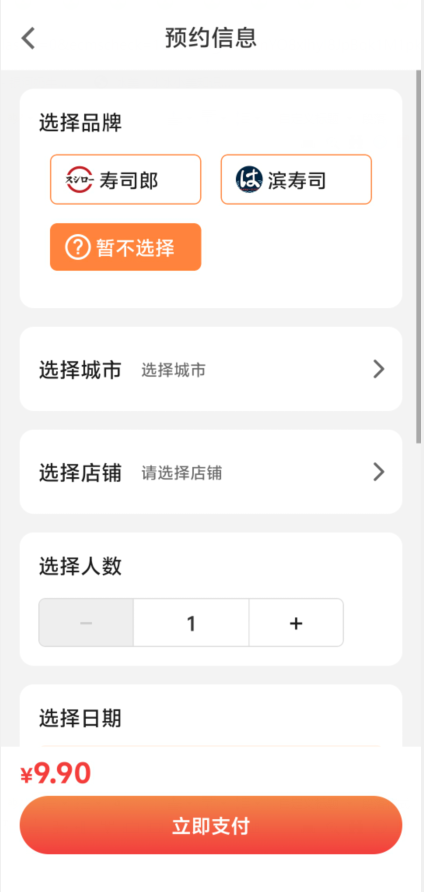
Task: Select the 寿司郎 brand
Action: pyautogui.click(x=126, y=179)
